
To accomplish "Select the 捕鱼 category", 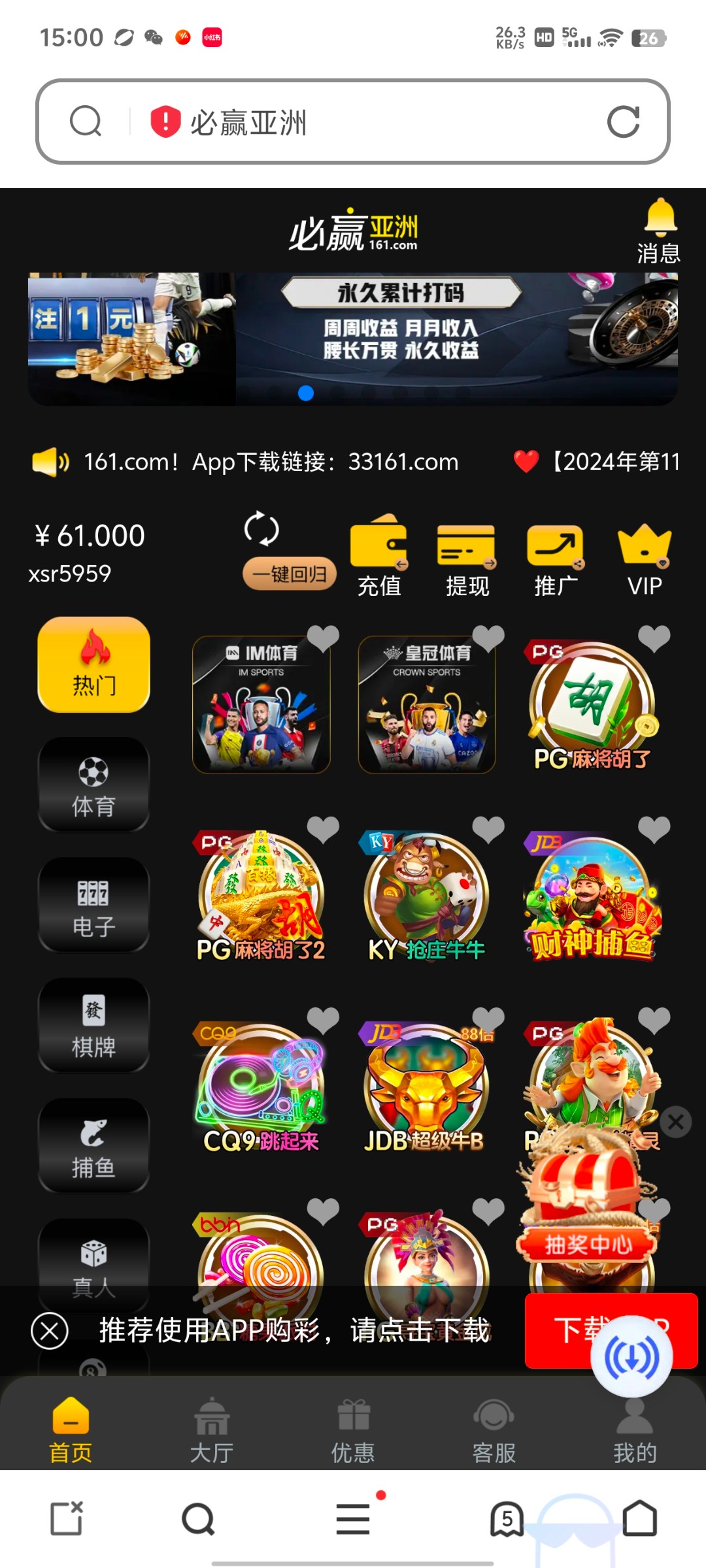I will coord(94,1145).
